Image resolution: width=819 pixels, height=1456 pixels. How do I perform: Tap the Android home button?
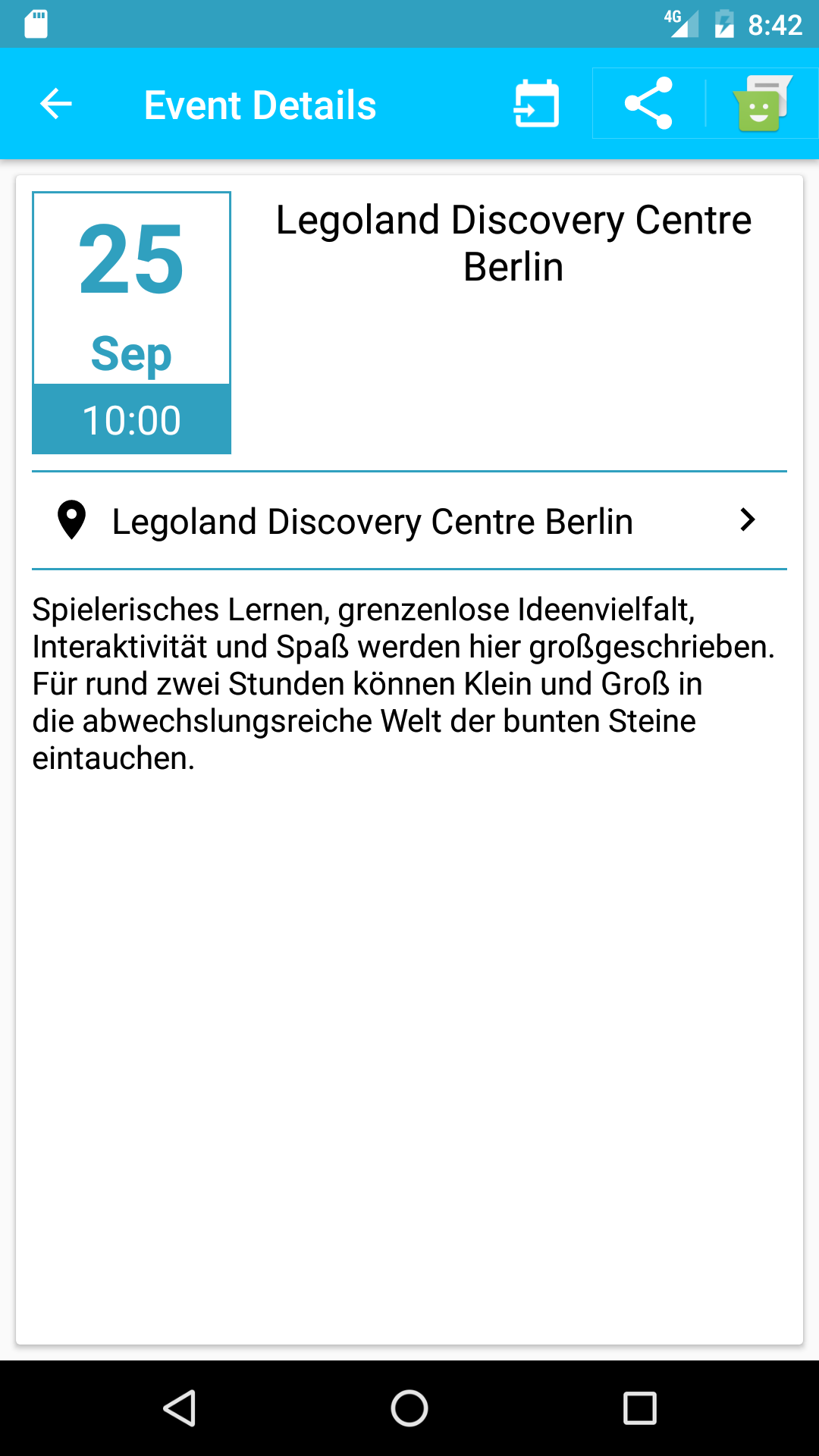click(409, 1409)
